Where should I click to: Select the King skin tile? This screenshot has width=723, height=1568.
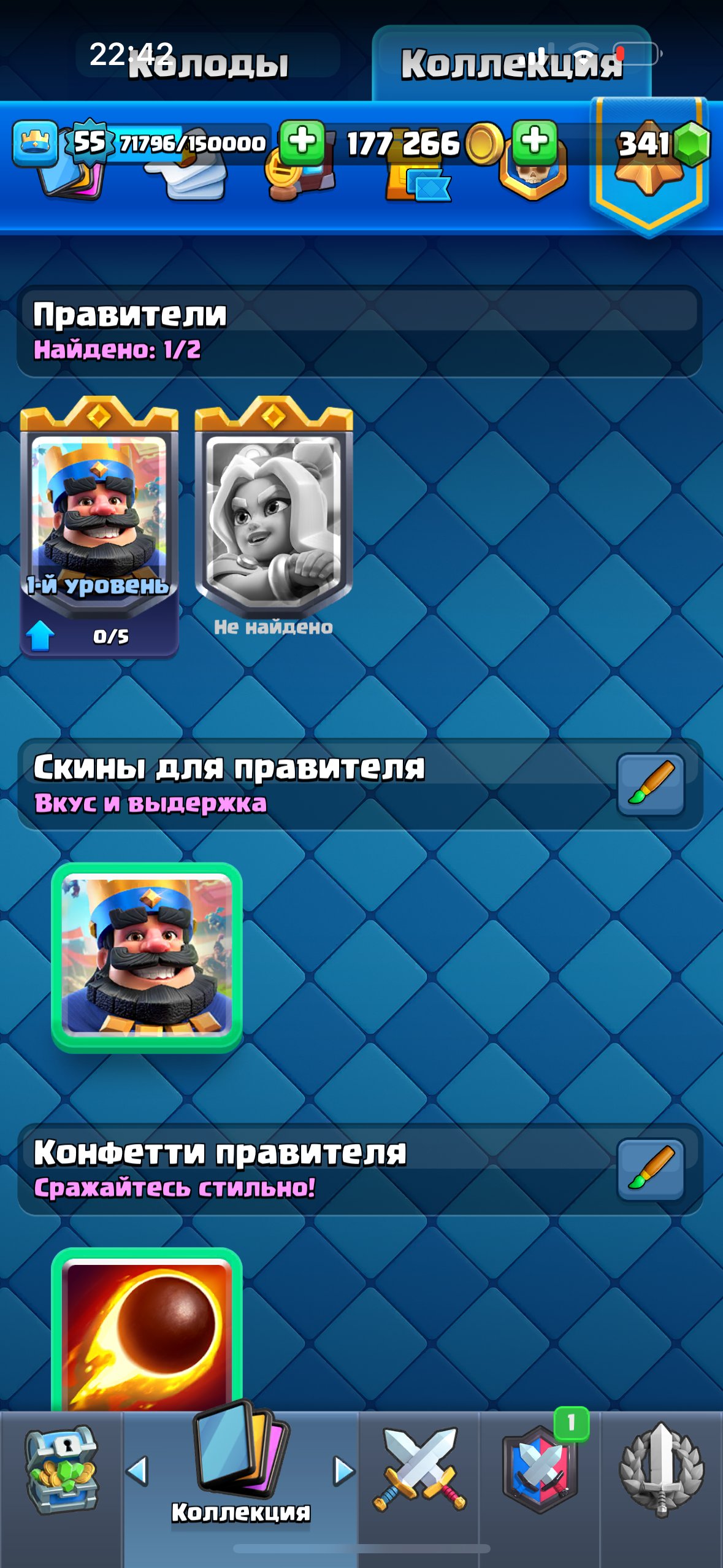click(x=147, y=957)
